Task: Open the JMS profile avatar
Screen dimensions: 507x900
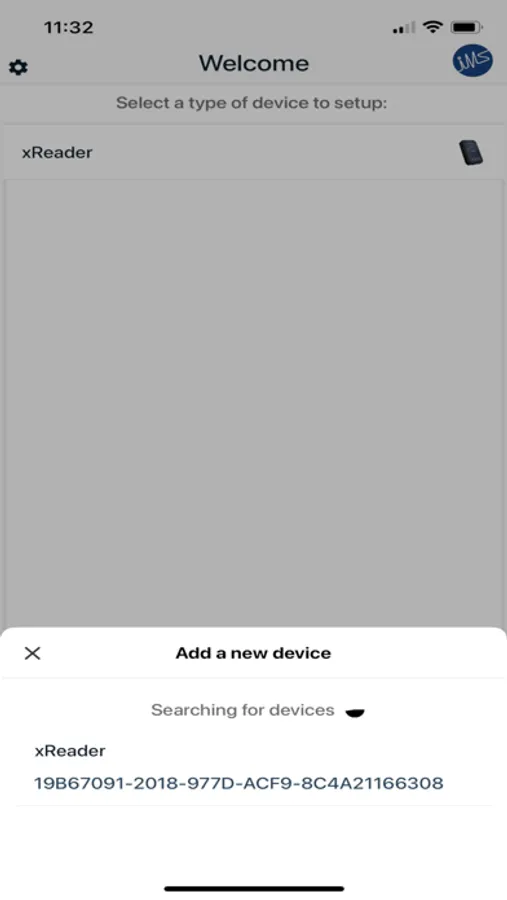Action: pyautogui.click(x=472, y=60)
